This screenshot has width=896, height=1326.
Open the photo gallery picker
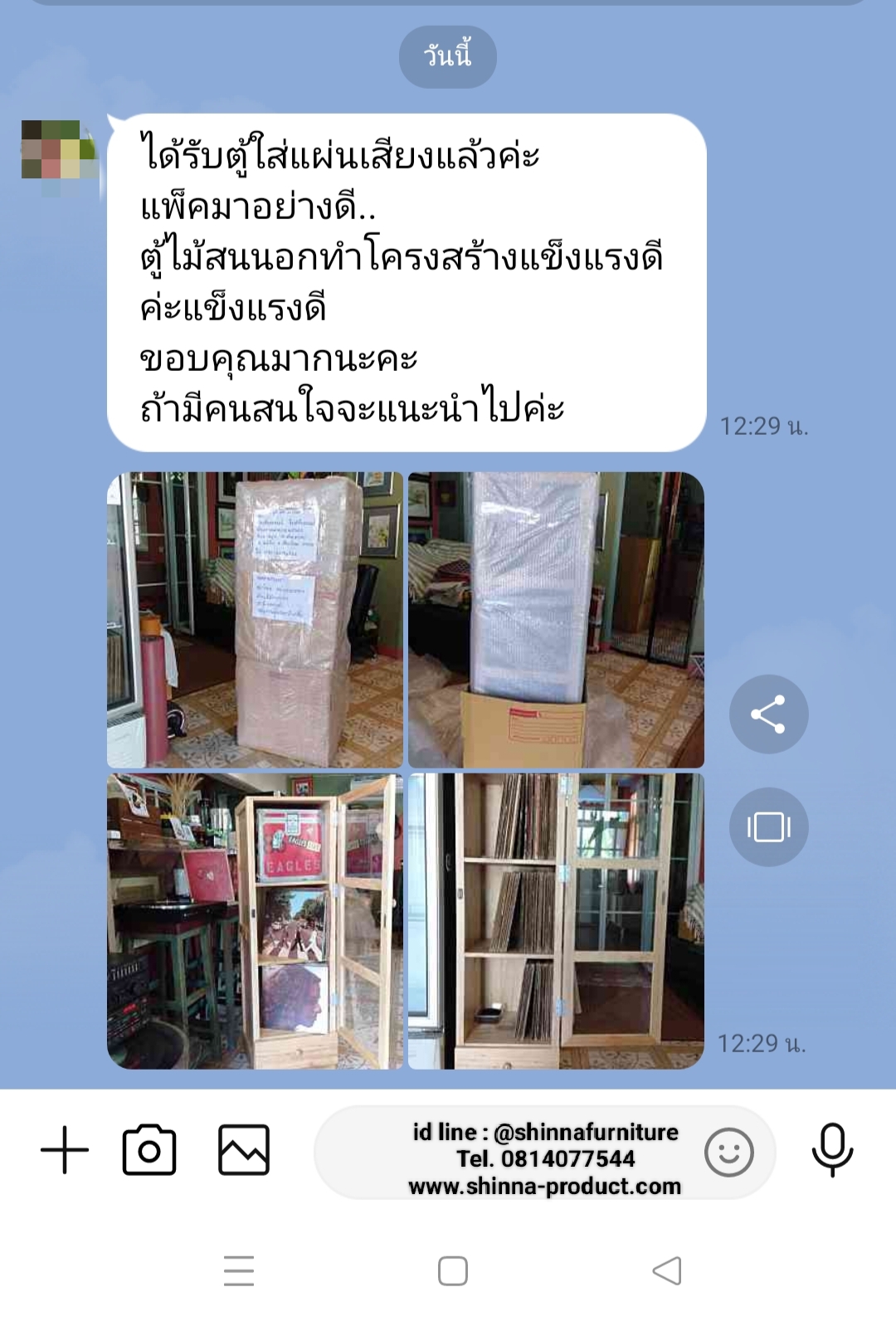[243, 1150]
